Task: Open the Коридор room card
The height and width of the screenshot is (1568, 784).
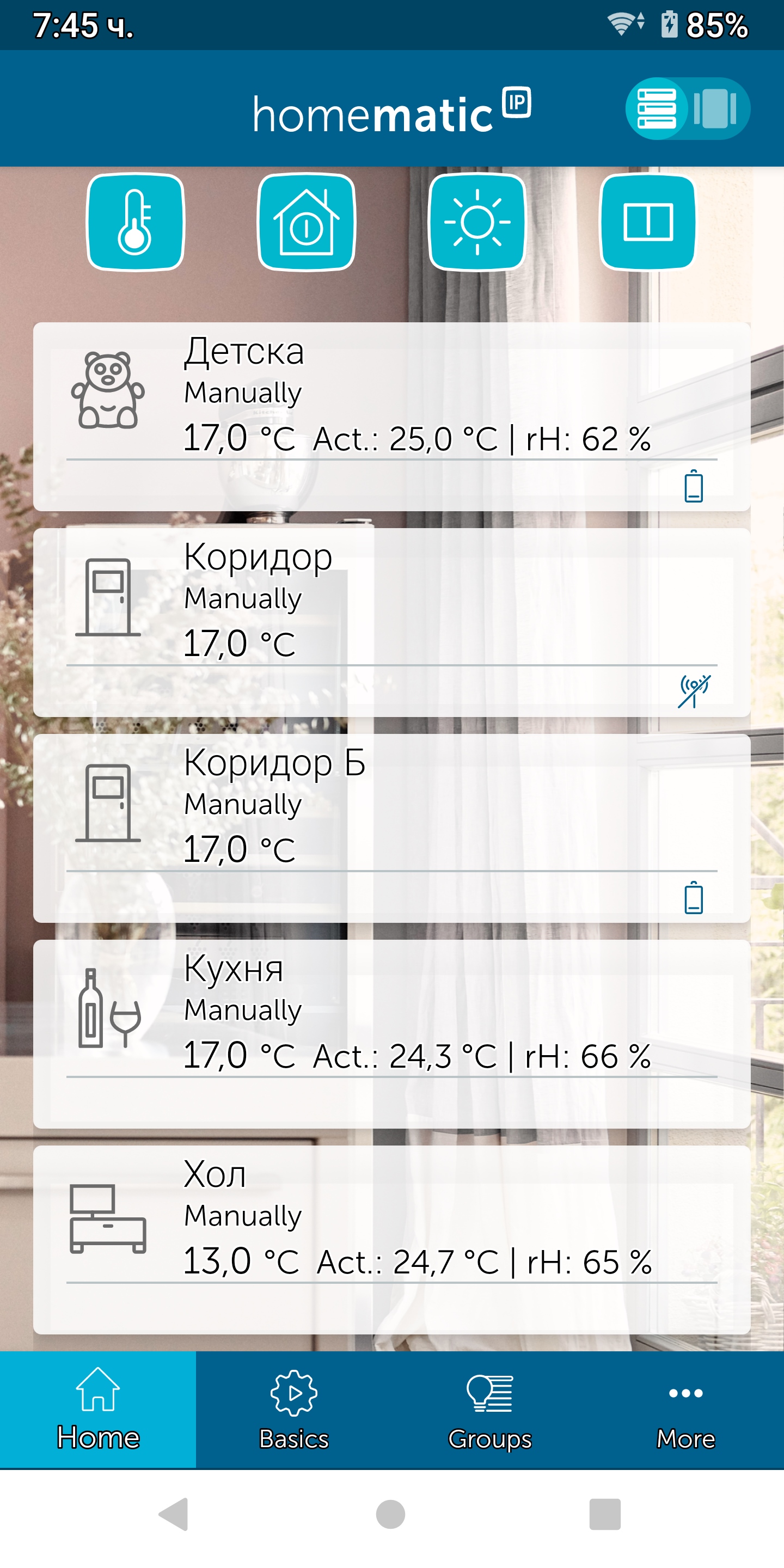Action: pyautogui.click(x=391, y=621)
